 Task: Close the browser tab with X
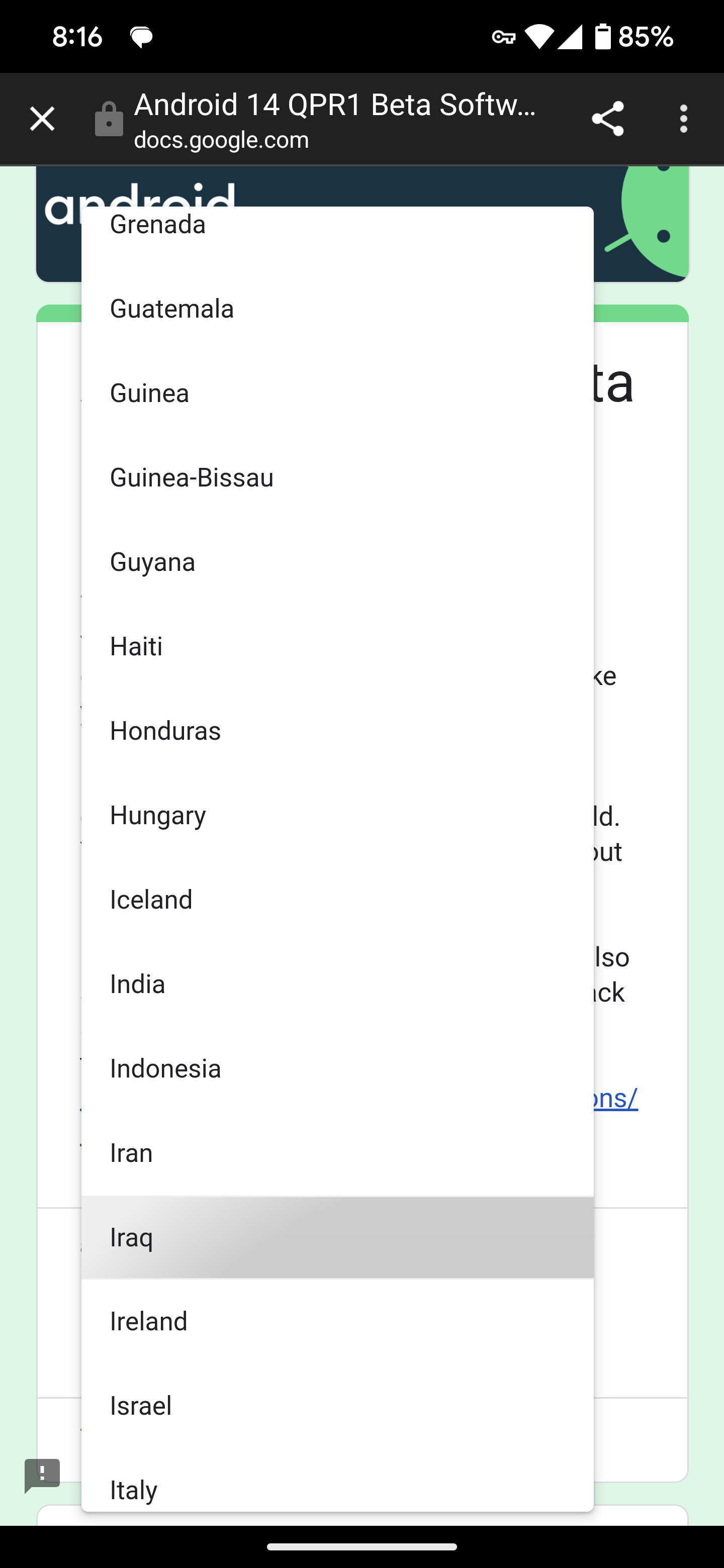(42, 119)
